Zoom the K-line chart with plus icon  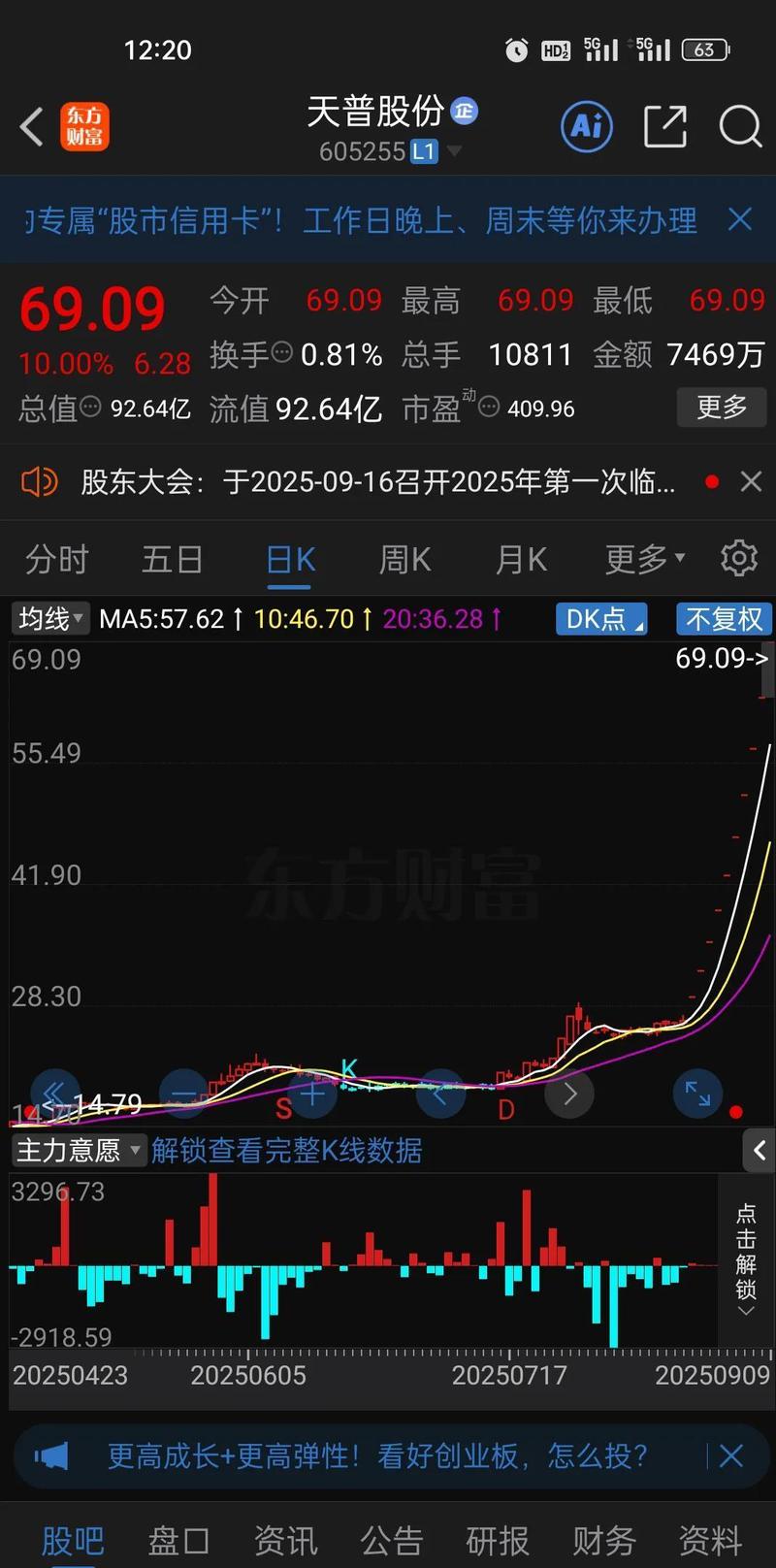coord(312,1094)
